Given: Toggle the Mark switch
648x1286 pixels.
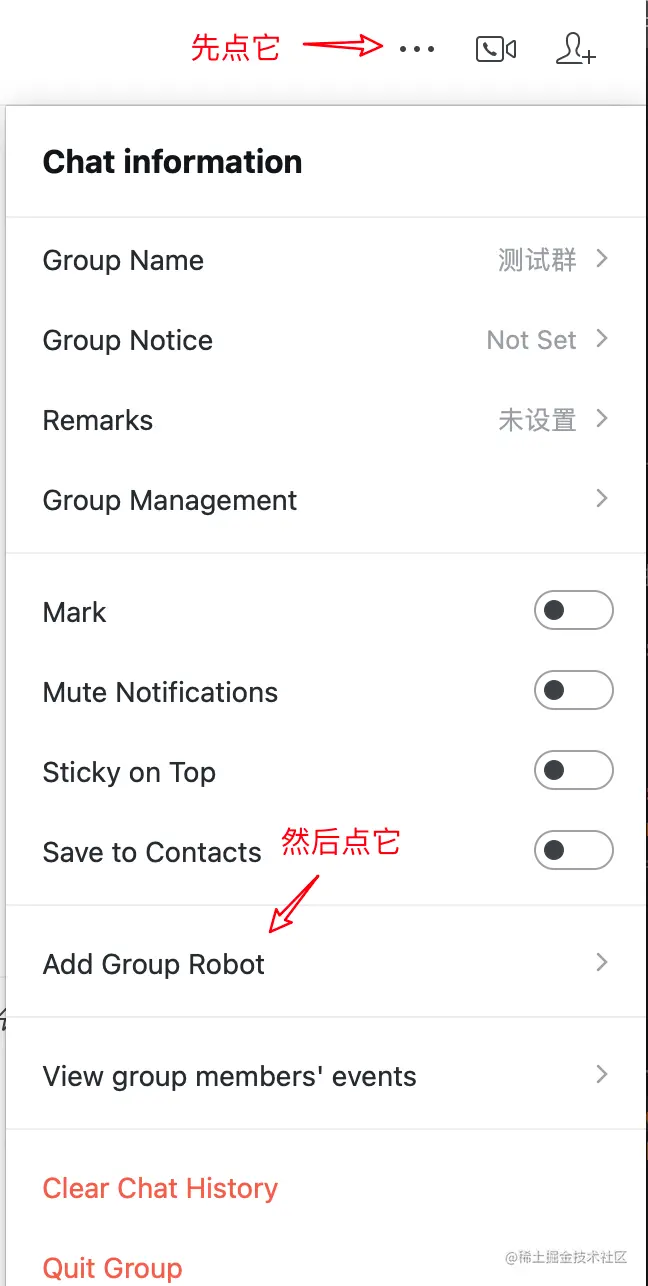Looking at the screenshot, I should coord(573,611).
